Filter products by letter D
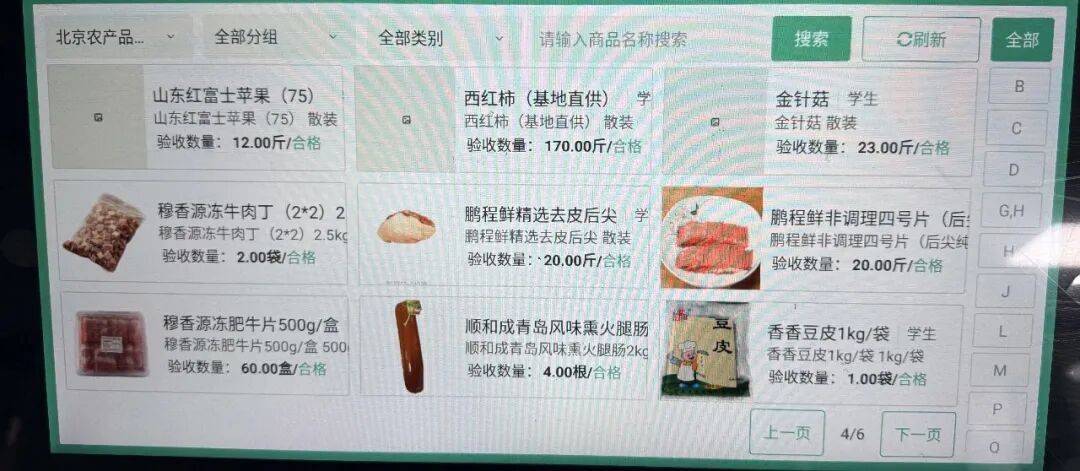The image size is (1080, 471). pyautogui.click(x=1013, y=170)
